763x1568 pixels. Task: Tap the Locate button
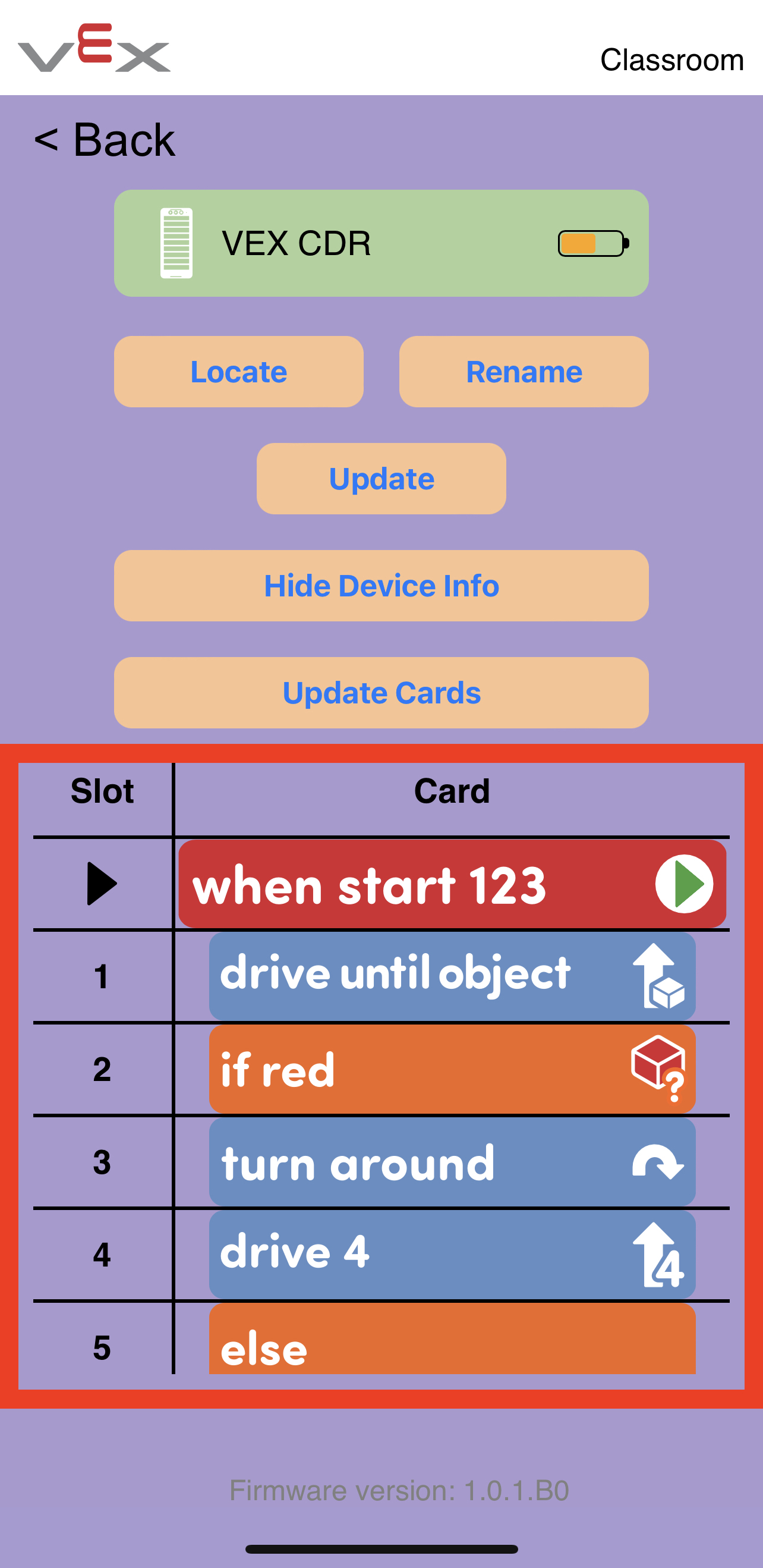pos(238,371)
